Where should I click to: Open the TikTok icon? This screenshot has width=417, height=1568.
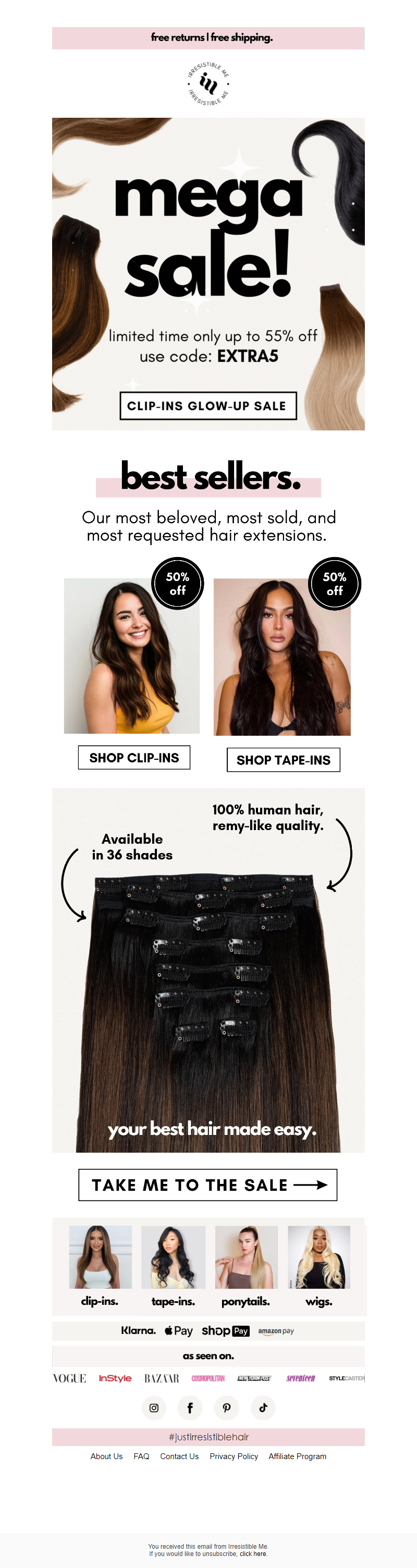pos(263,1408)
